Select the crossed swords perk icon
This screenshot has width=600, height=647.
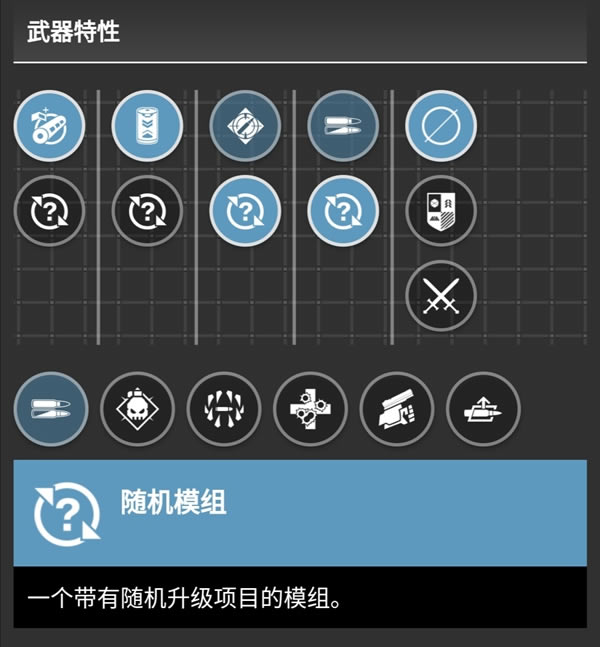point(441,295)
